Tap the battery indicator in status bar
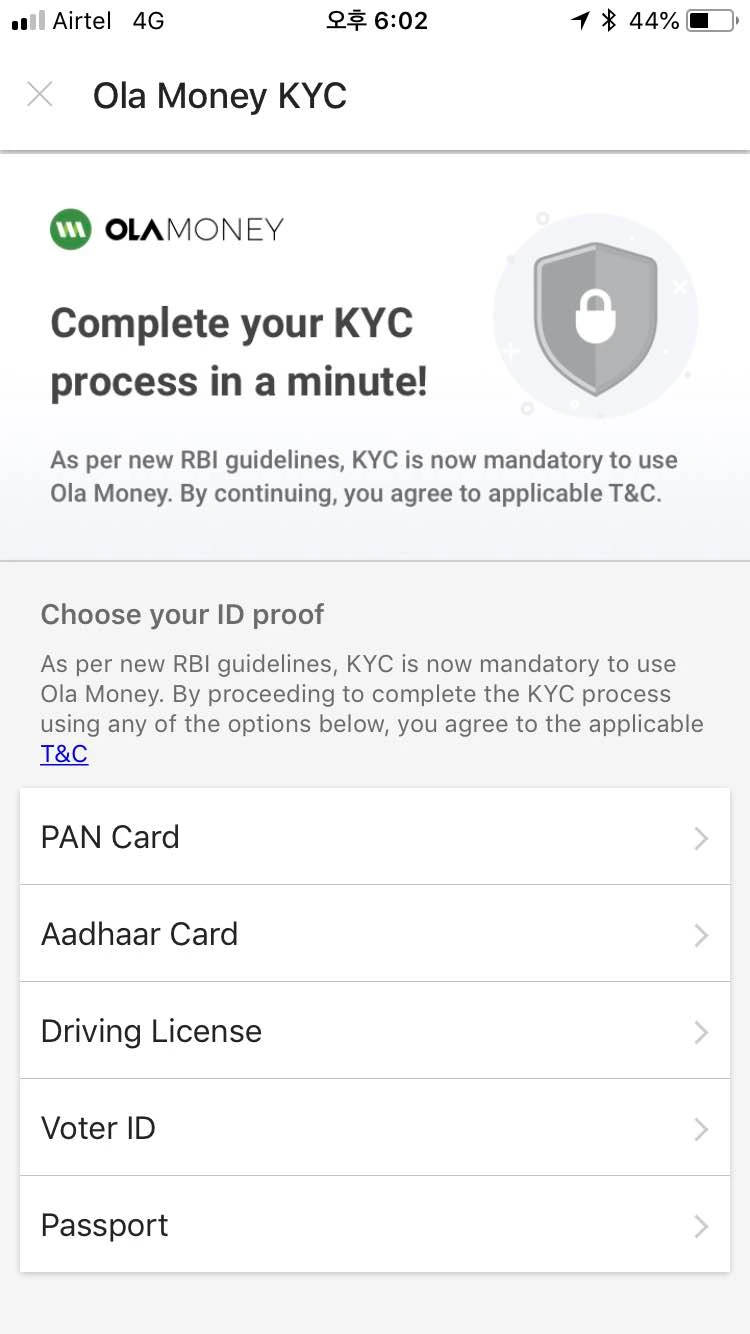The width and height of the screenshot is (750, 1334). tap(708, 18)
